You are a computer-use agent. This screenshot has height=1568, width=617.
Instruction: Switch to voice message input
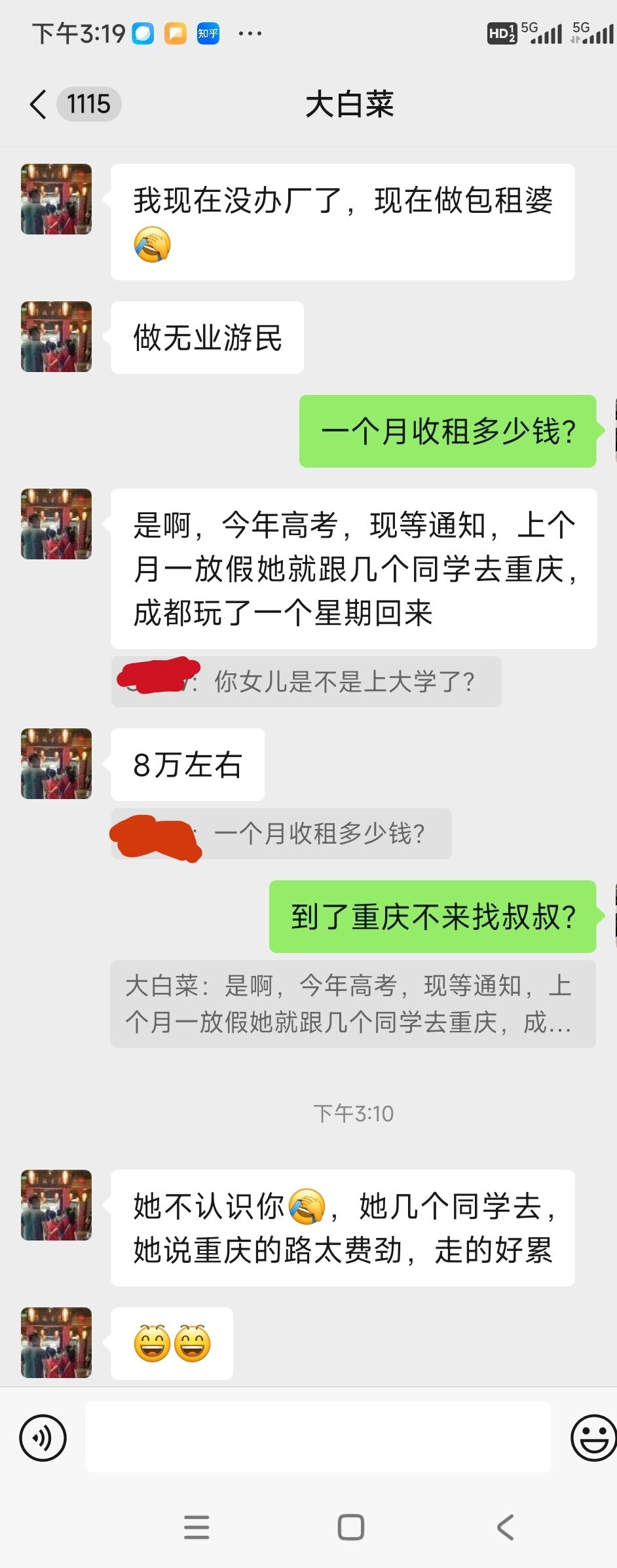pos(43,1438)
